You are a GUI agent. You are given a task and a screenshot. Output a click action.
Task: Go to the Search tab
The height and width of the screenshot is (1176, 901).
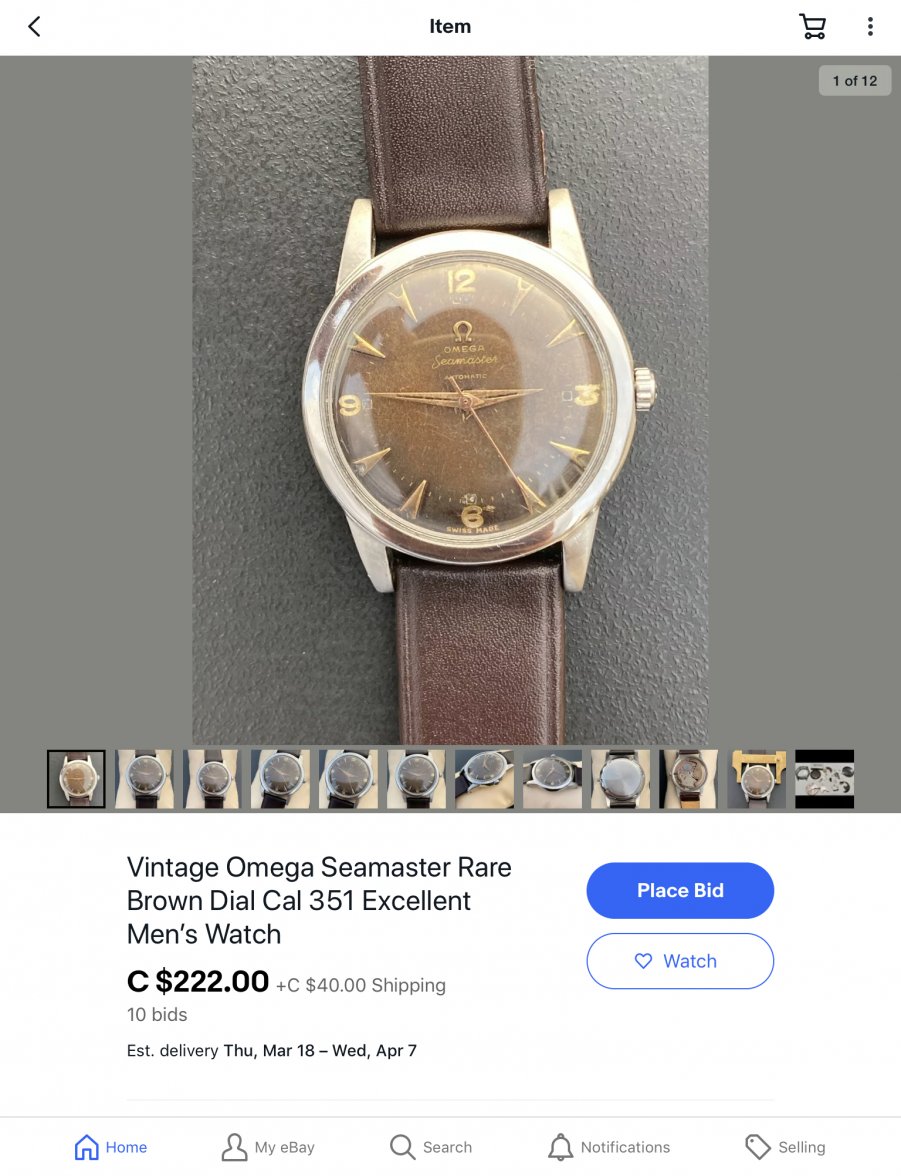430,1147
